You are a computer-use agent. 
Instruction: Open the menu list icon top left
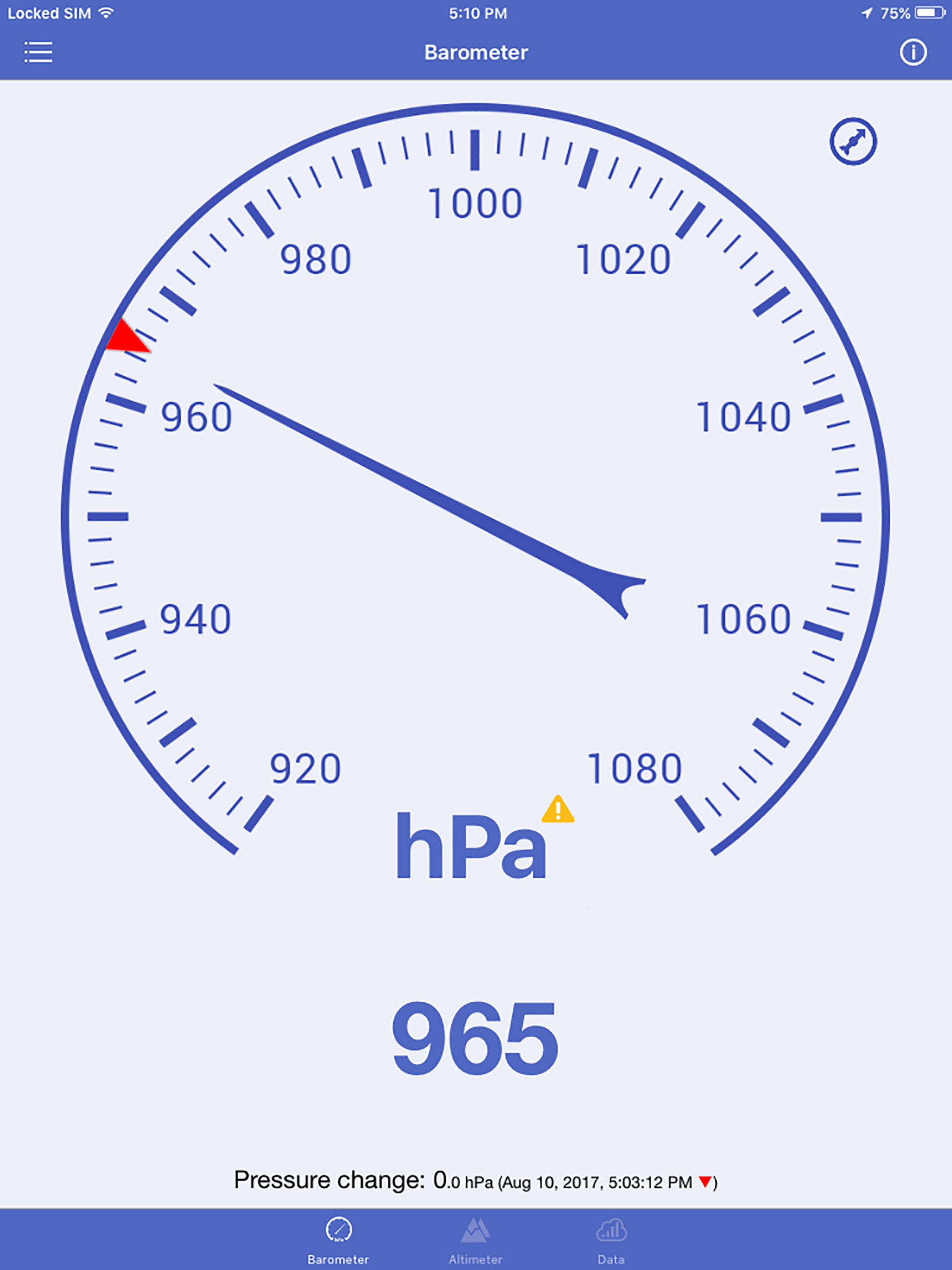[x=39, y=53]
